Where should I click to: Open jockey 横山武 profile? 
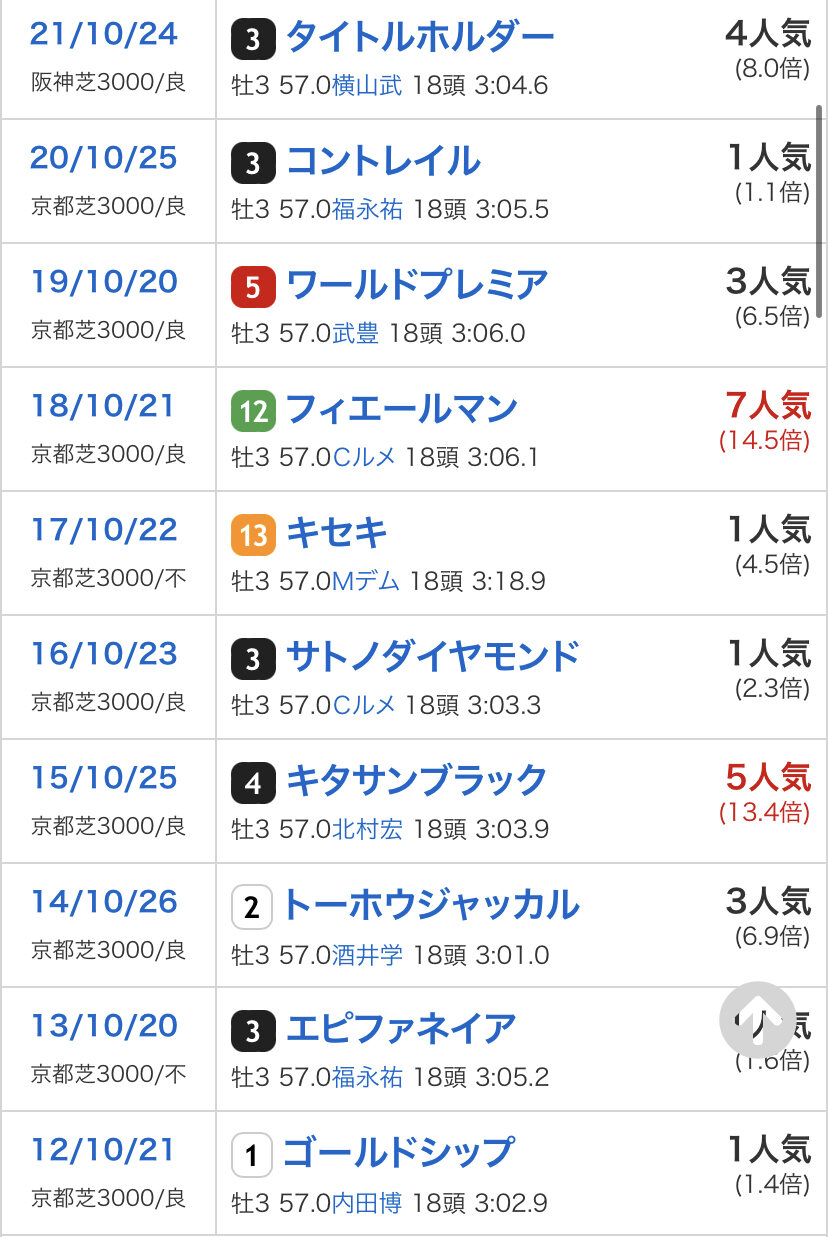(x=367, y=86)
